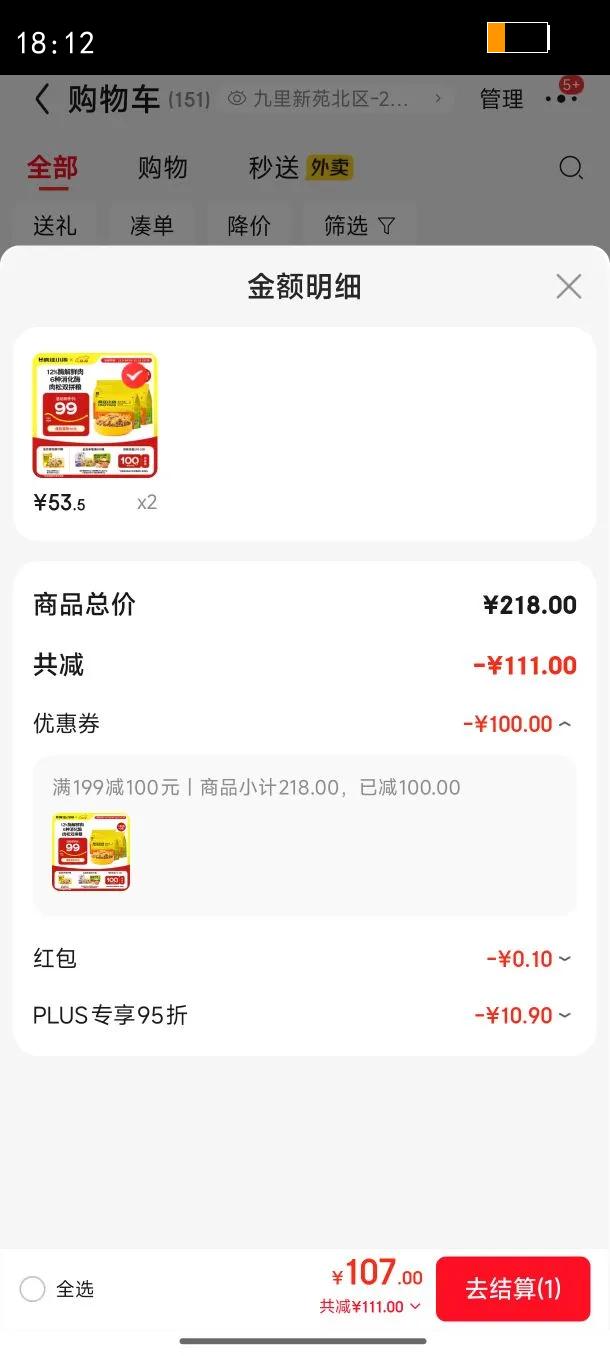Collapse the 优惠券 discount details
Viewport: 610px width, 1356px height.
click(565, 724)
